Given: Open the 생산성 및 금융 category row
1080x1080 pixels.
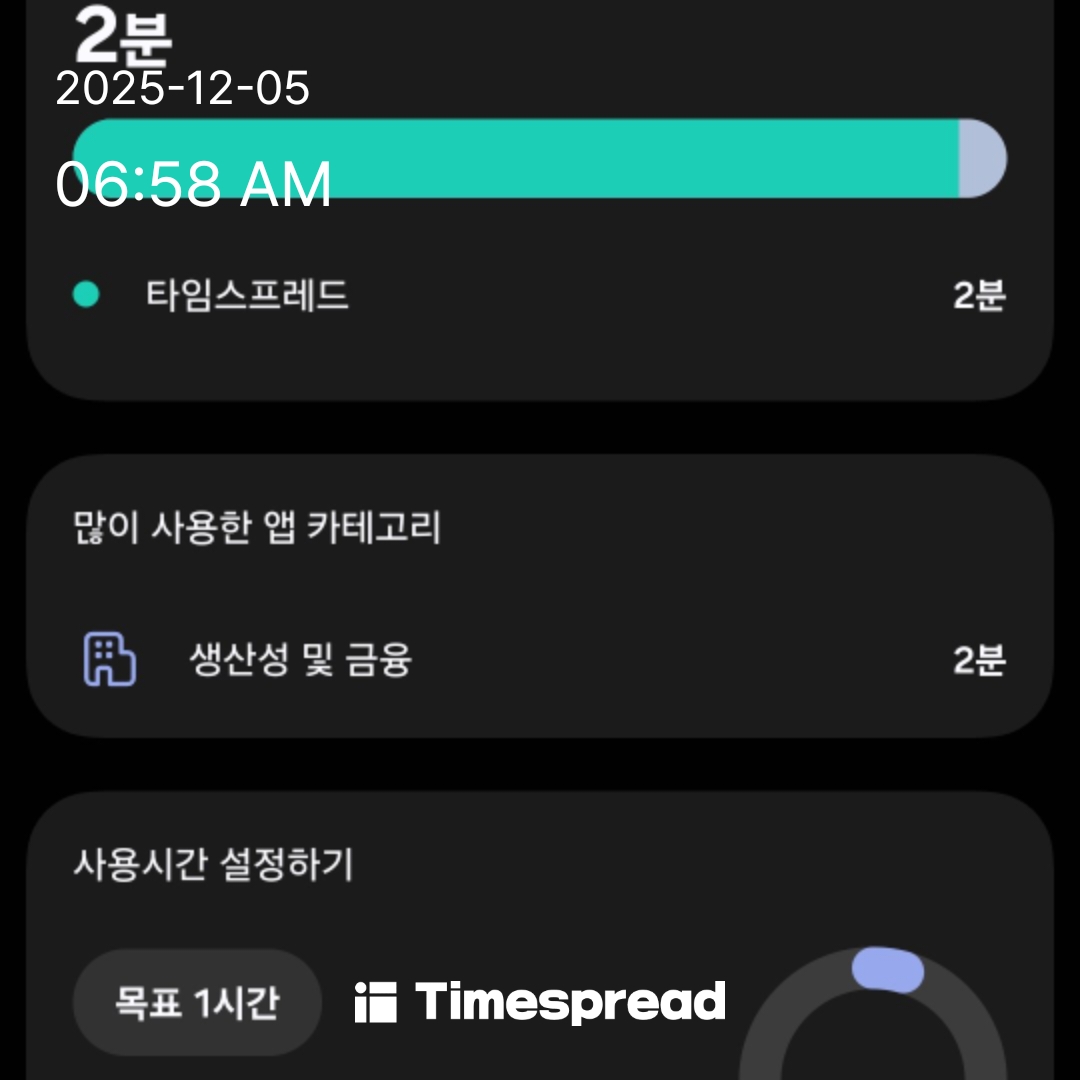Looking at the screenshot, I should 540,660.
